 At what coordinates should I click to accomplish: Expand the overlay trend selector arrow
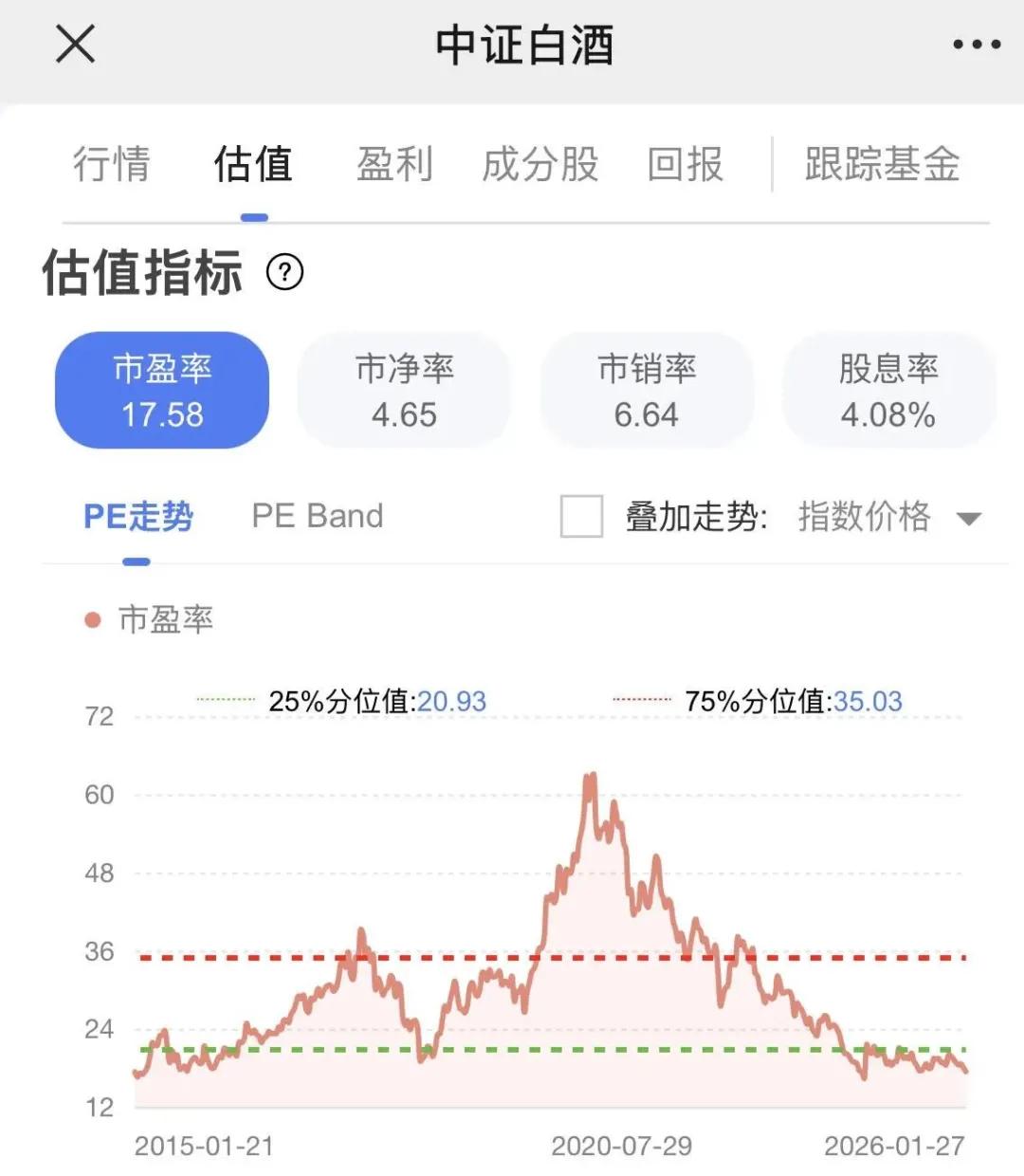coord(969,520)
